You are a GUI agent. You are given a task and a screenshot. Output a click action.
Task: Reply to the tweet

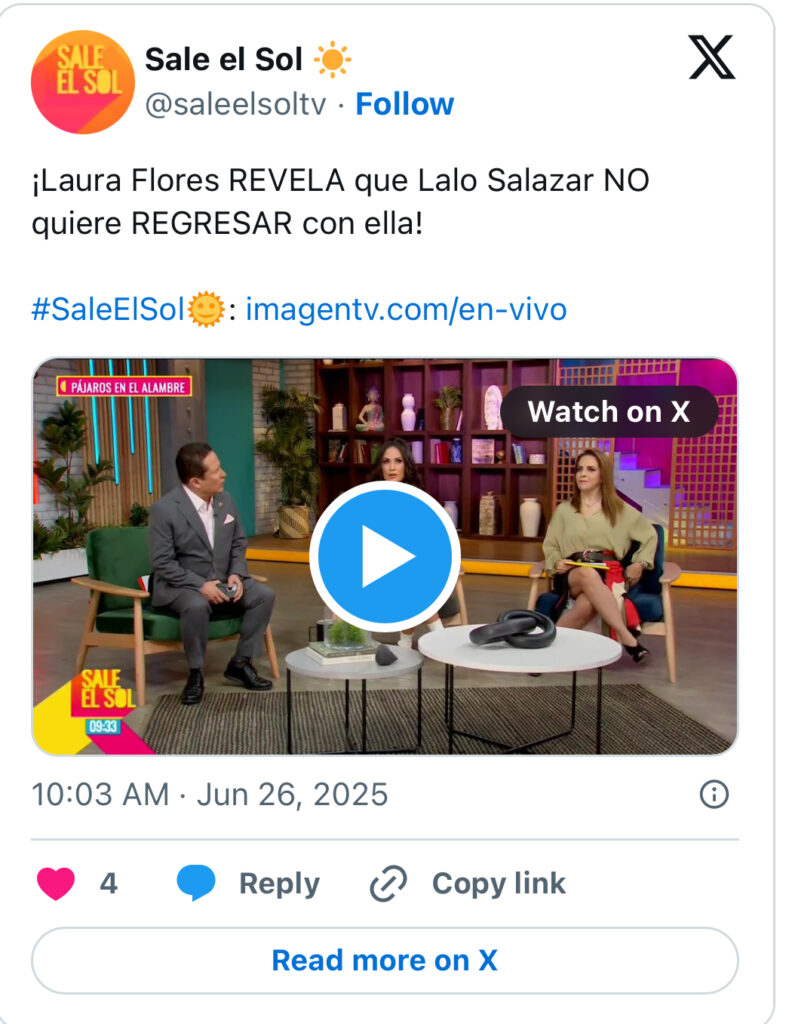click(248, 884)
